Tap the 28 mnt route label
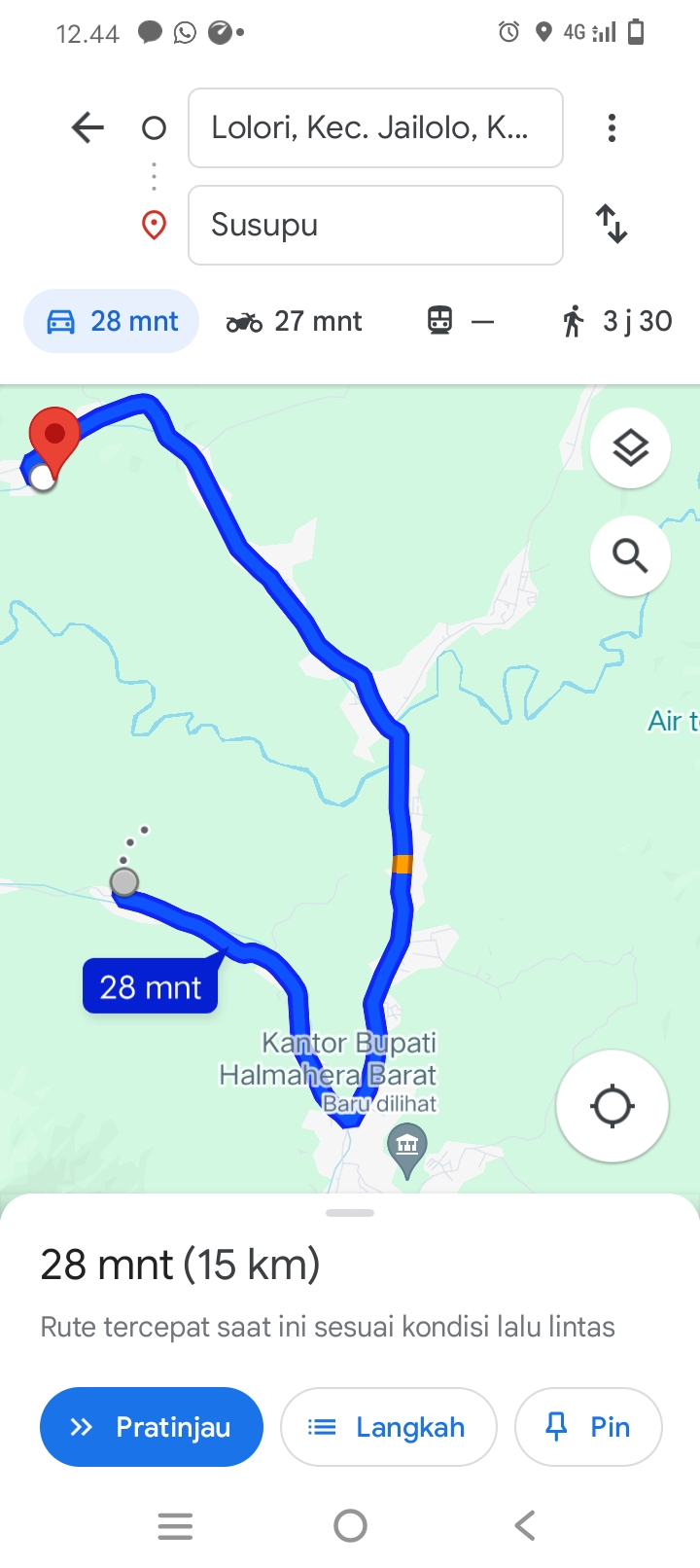Viewport: 700px width, 1568px height. [151, 986]
